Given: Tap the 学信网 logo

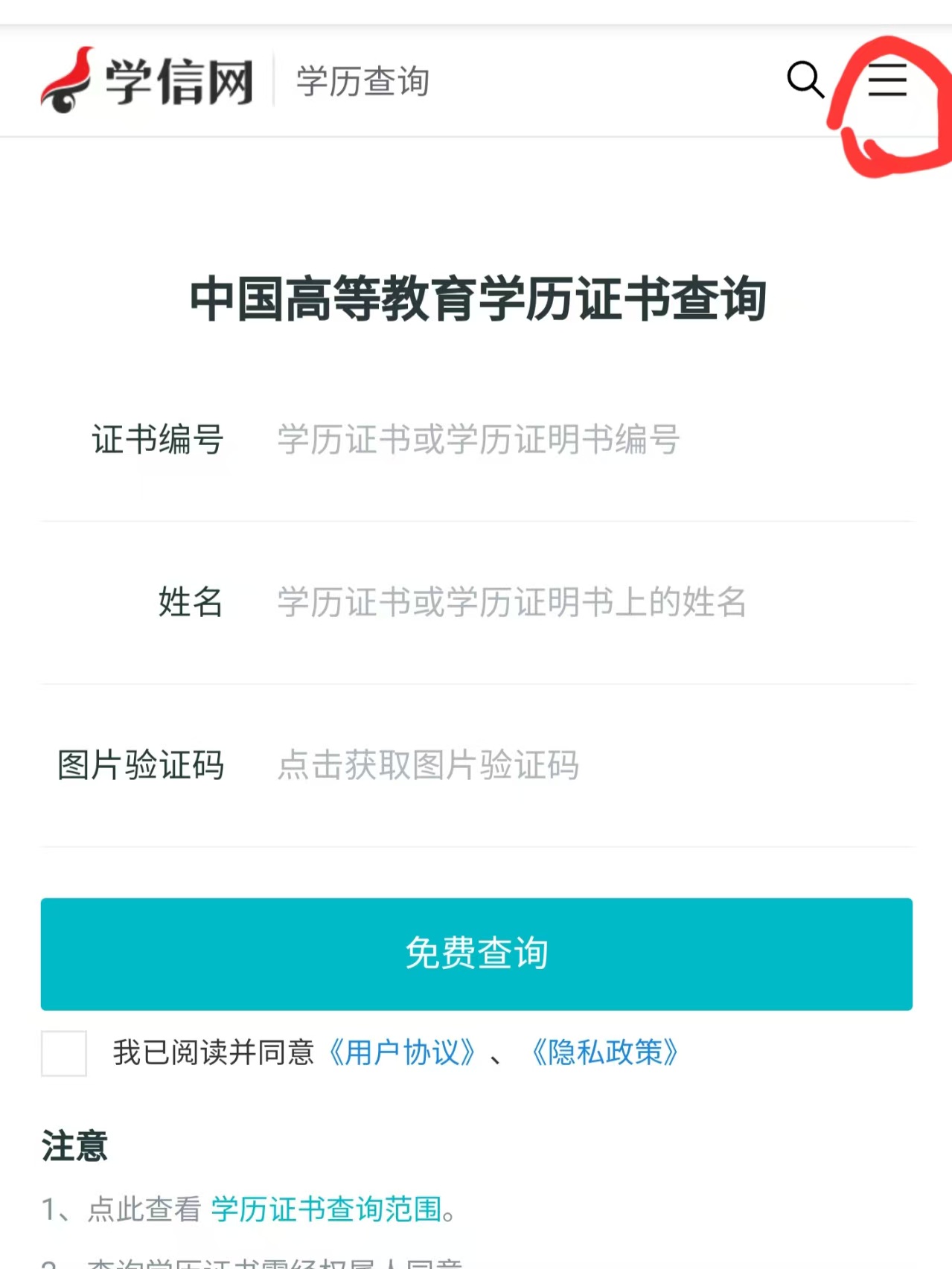Looking at the screenshot, I should tap(147, 80).
